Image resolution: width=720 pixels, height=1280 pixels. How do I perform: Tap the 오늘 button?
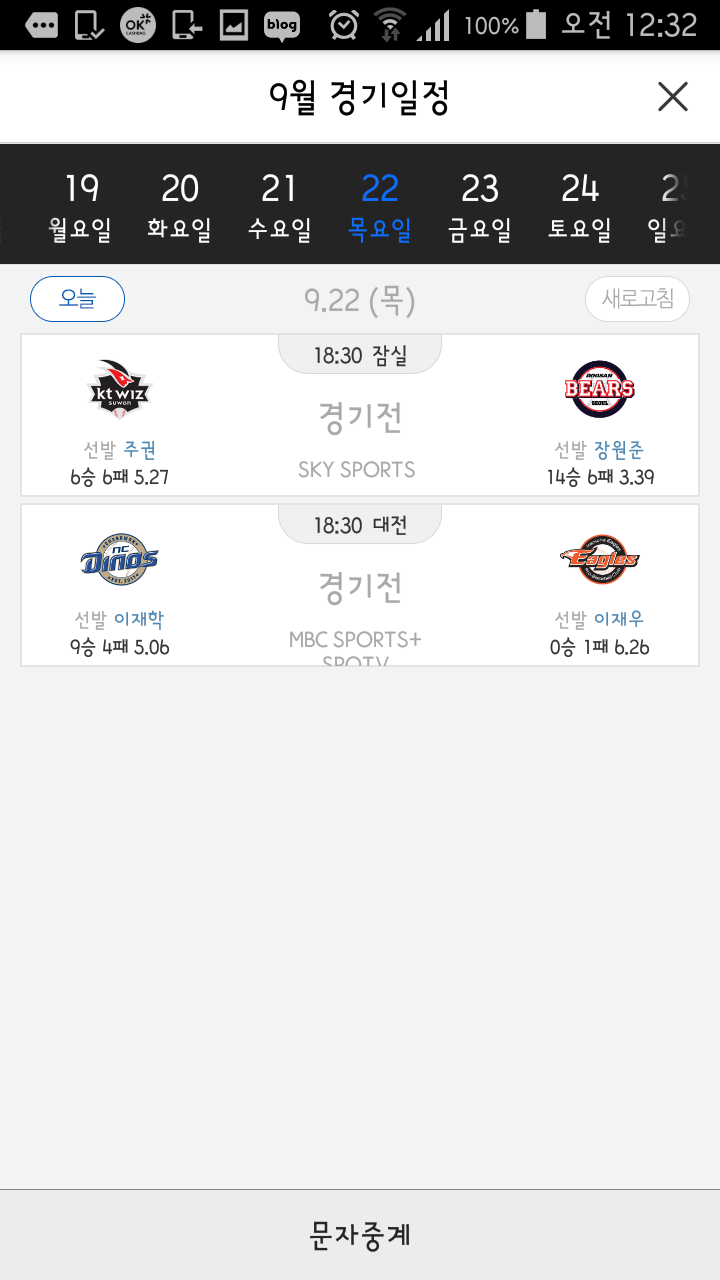(77, 299)
